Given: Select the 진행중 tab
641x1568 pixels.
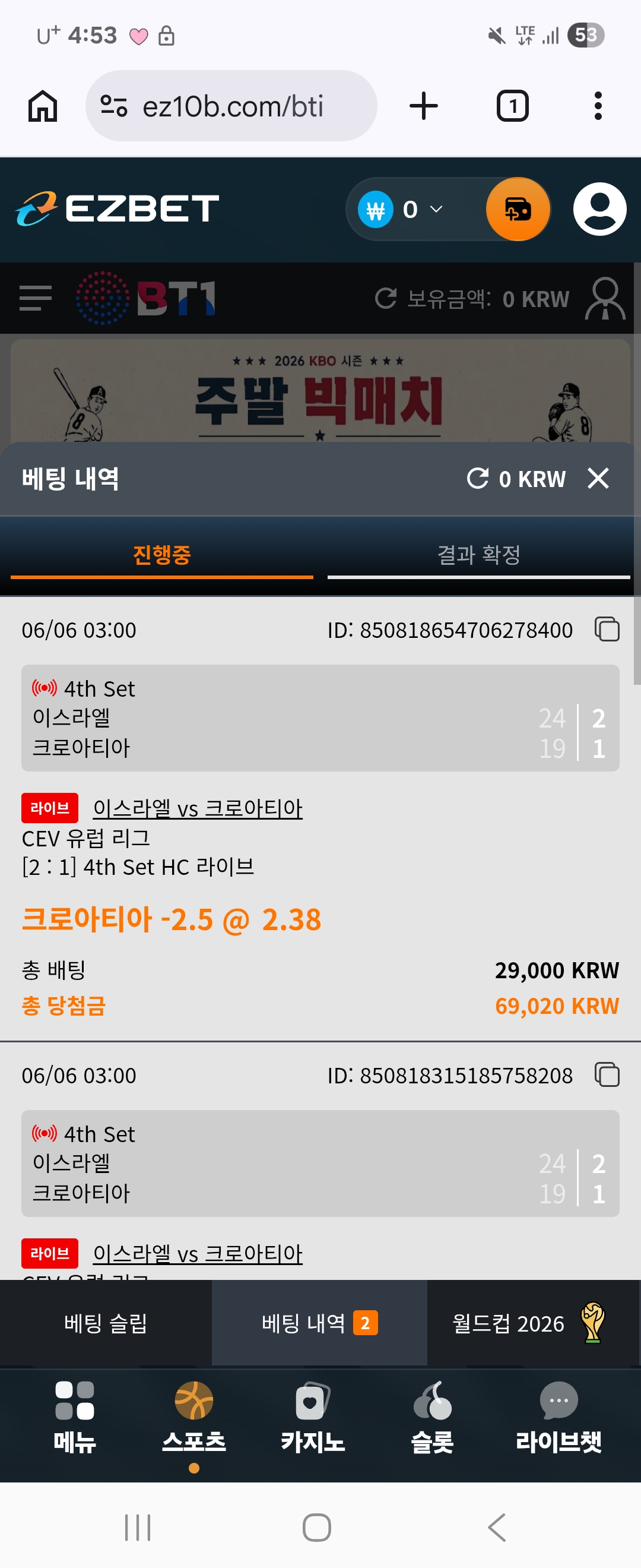Looking at the screenshot, I should [x=162, y=555].
